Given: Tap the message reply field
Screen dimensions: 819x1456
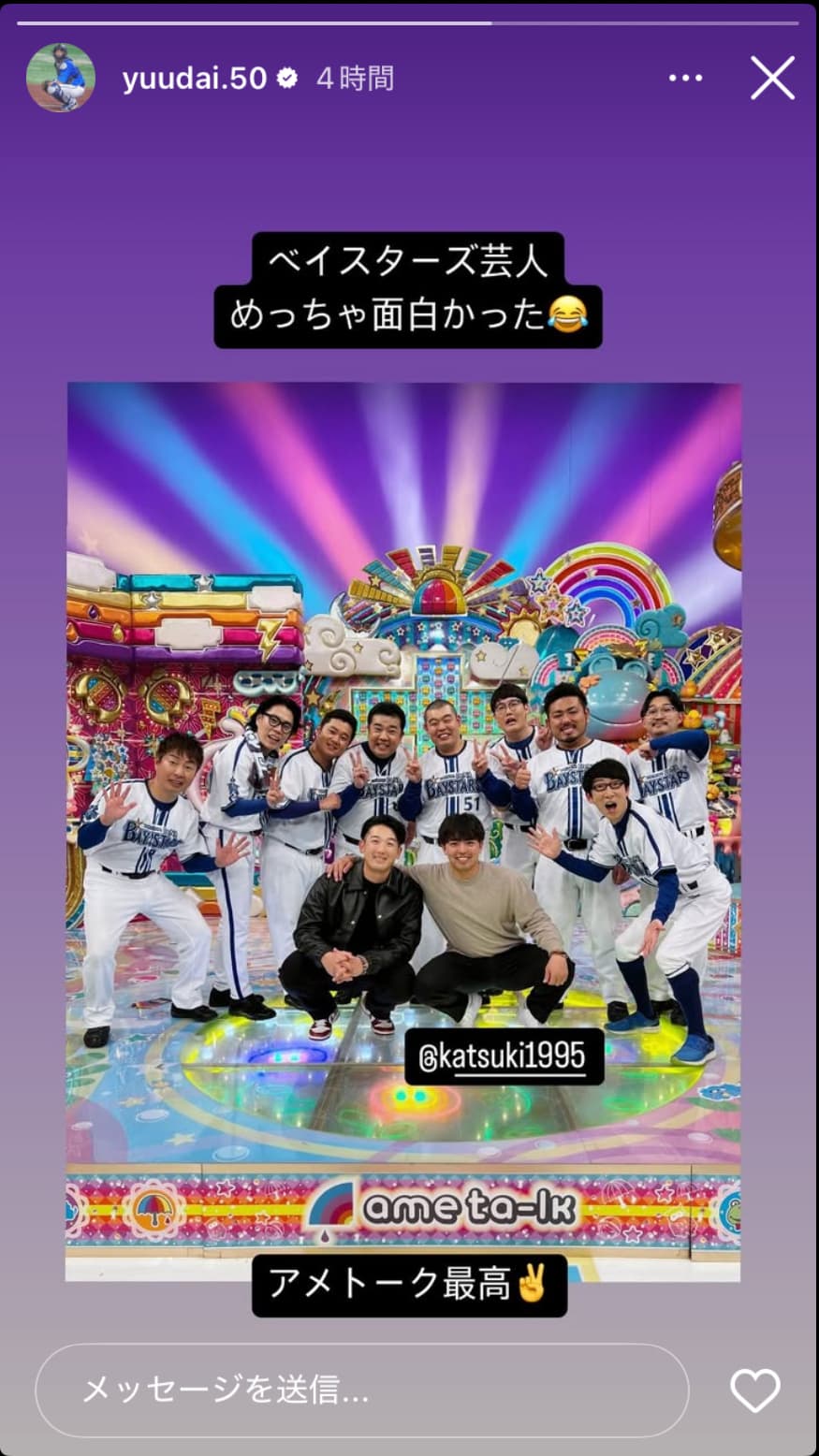Looking at the screenshot, I should 361,1390.
